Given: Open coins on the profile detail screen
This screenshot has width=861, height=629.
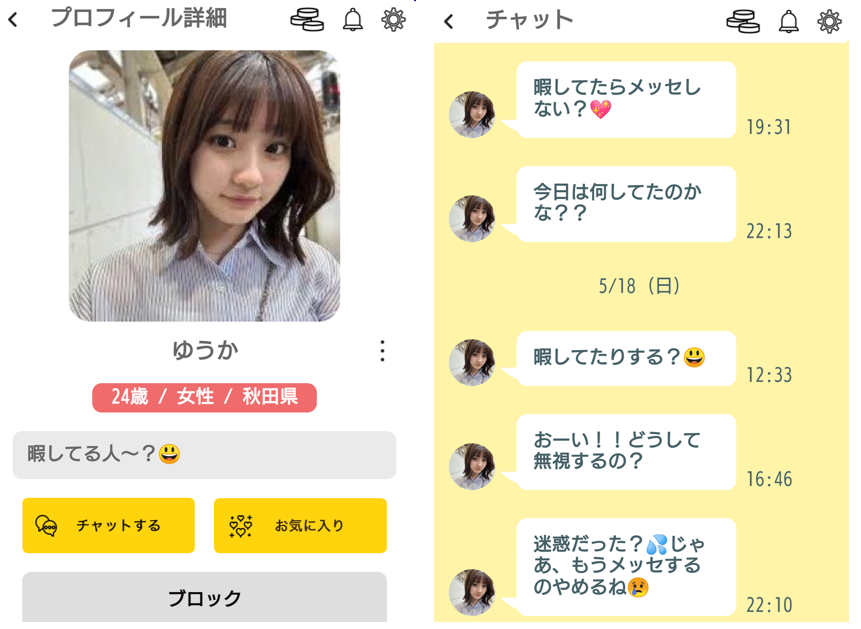Looking at the screenshot, I should [307, 19].
